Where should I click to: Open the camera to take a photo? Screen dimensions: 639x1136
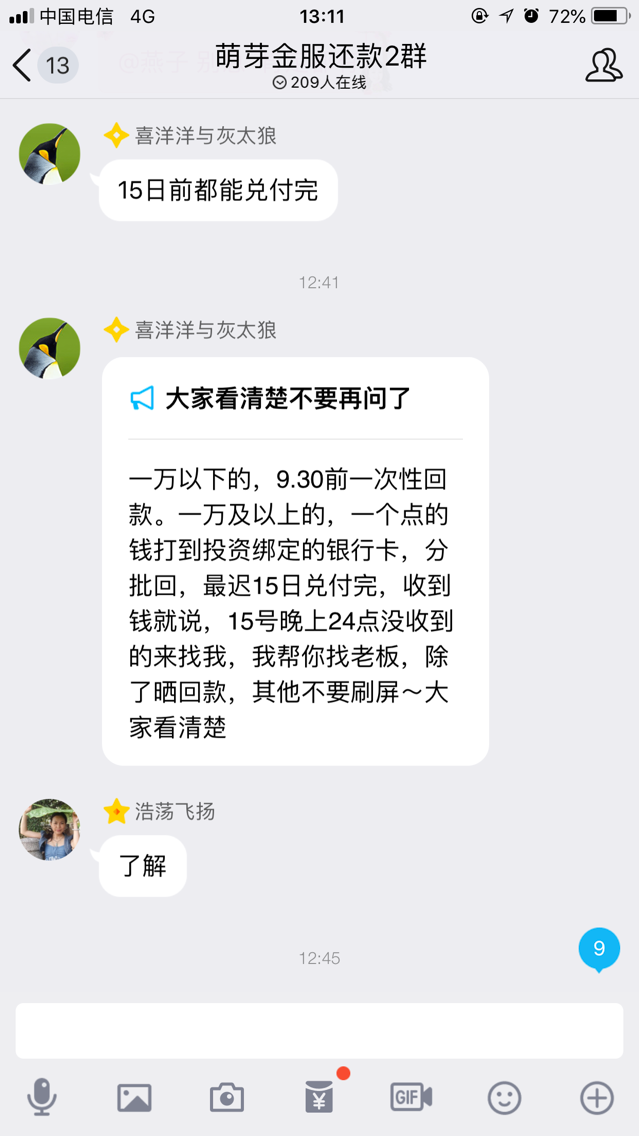tap(227, 1098)
